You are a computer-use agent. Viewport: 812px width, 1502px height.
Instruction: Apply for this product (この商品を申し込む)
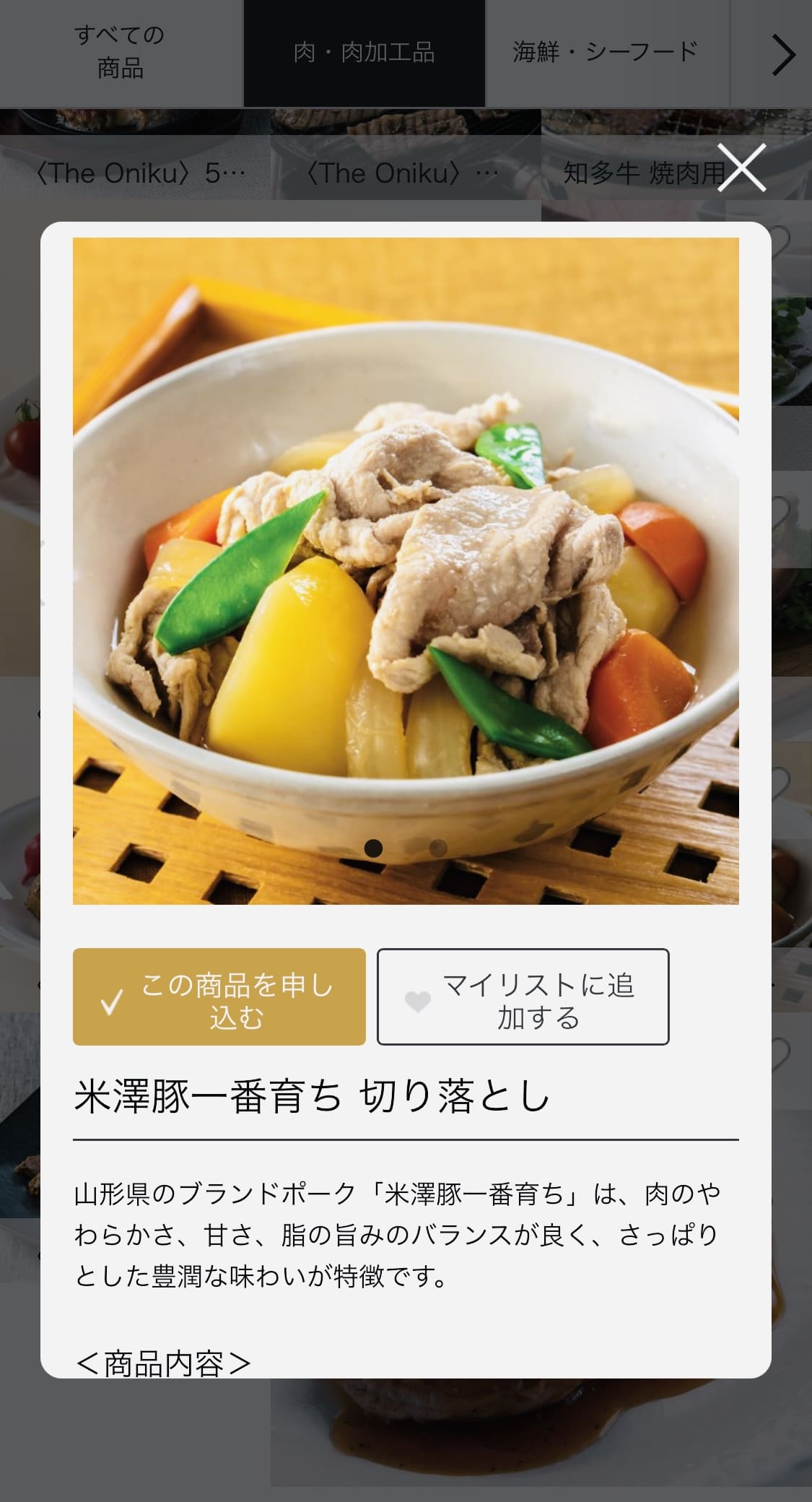click(219, 997)
